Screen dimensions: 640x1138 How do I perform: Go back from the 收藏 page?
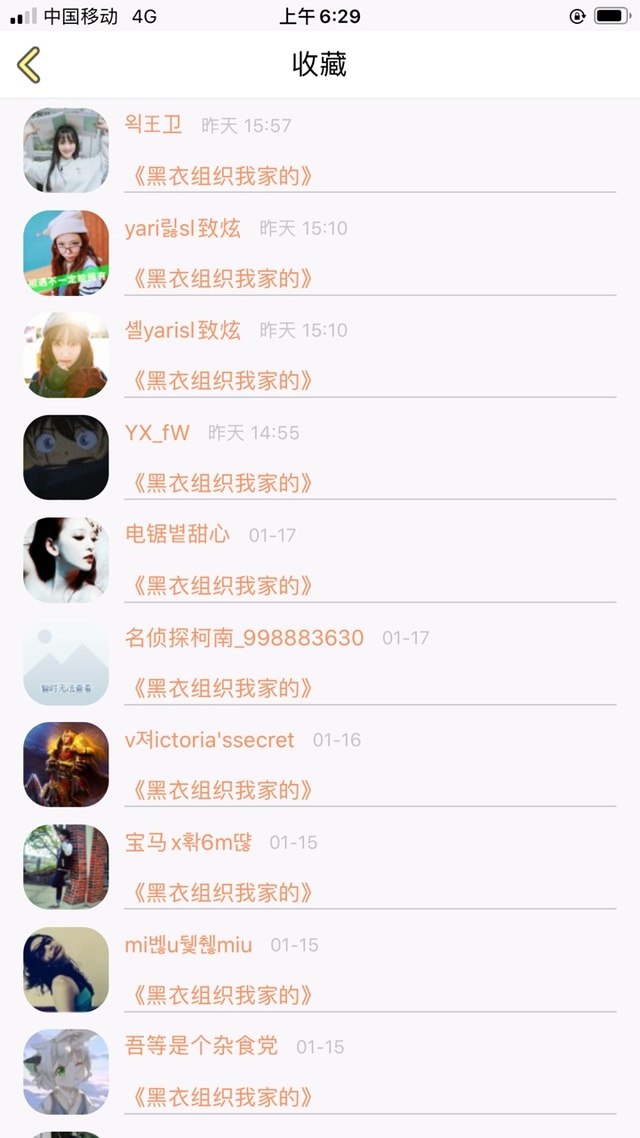[29, 65]
